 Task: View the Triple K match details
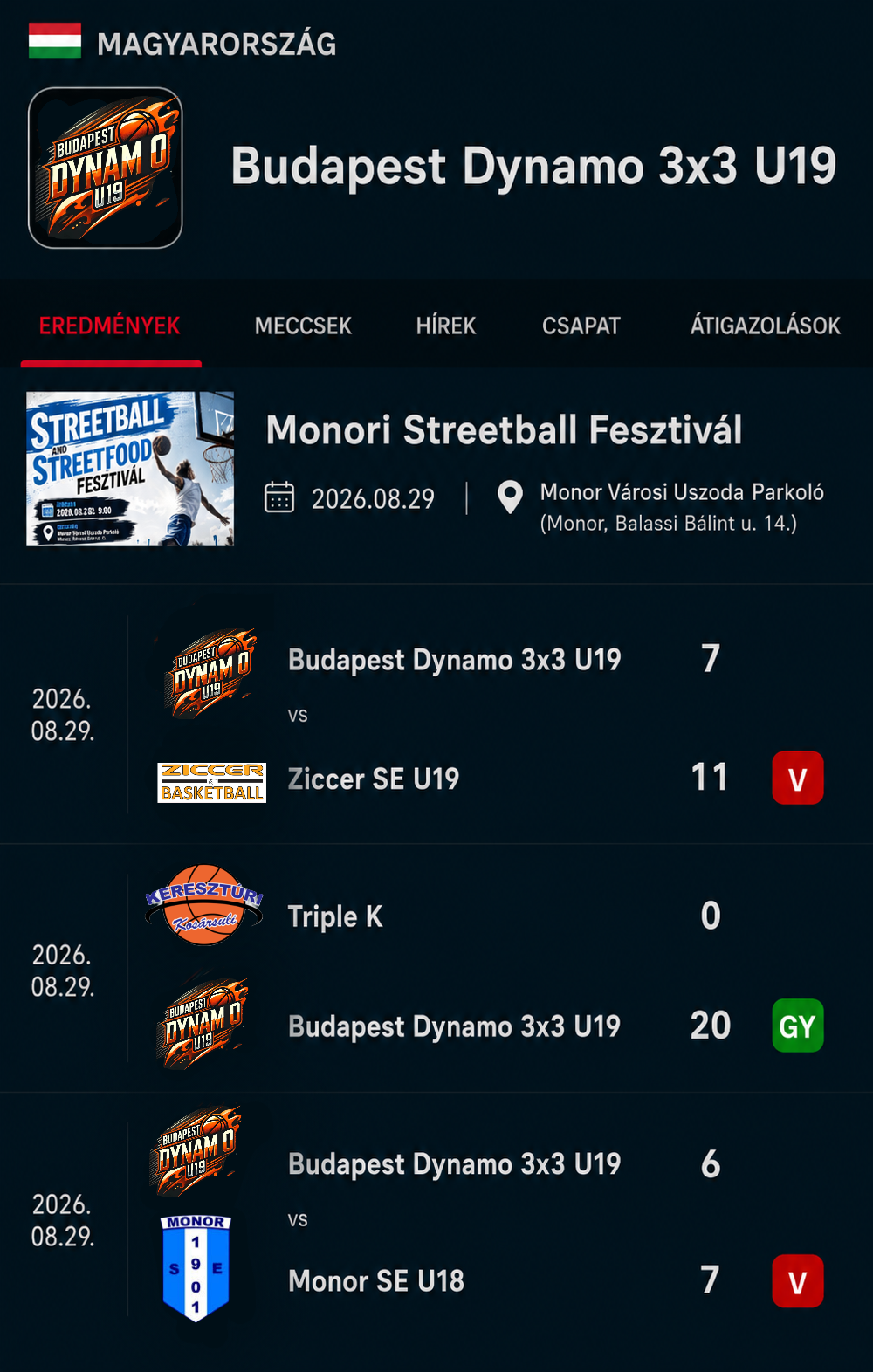pos(436,968)
